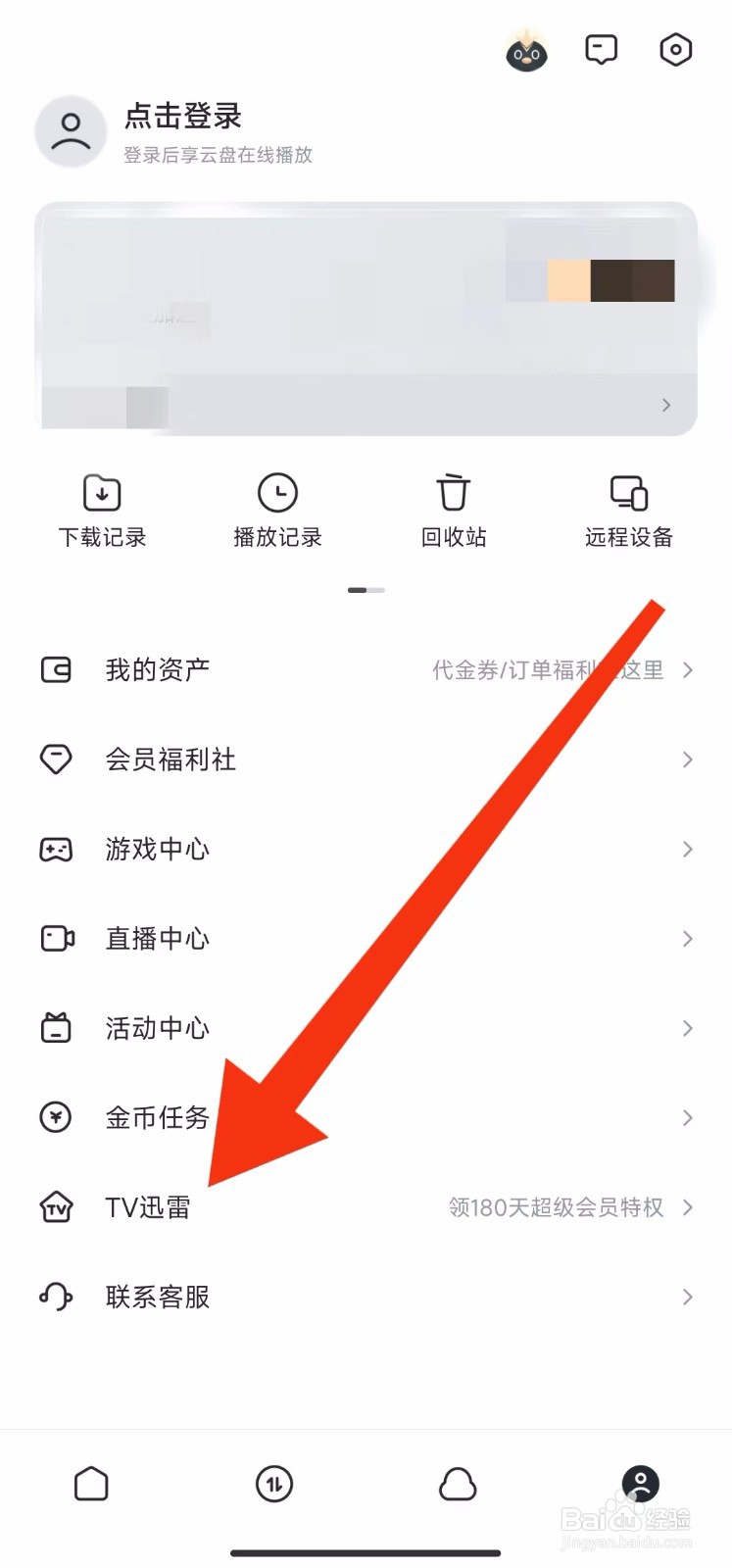Switch to the transfer tab in bottom bar
732x1568 pixels.
(274, 1485)
